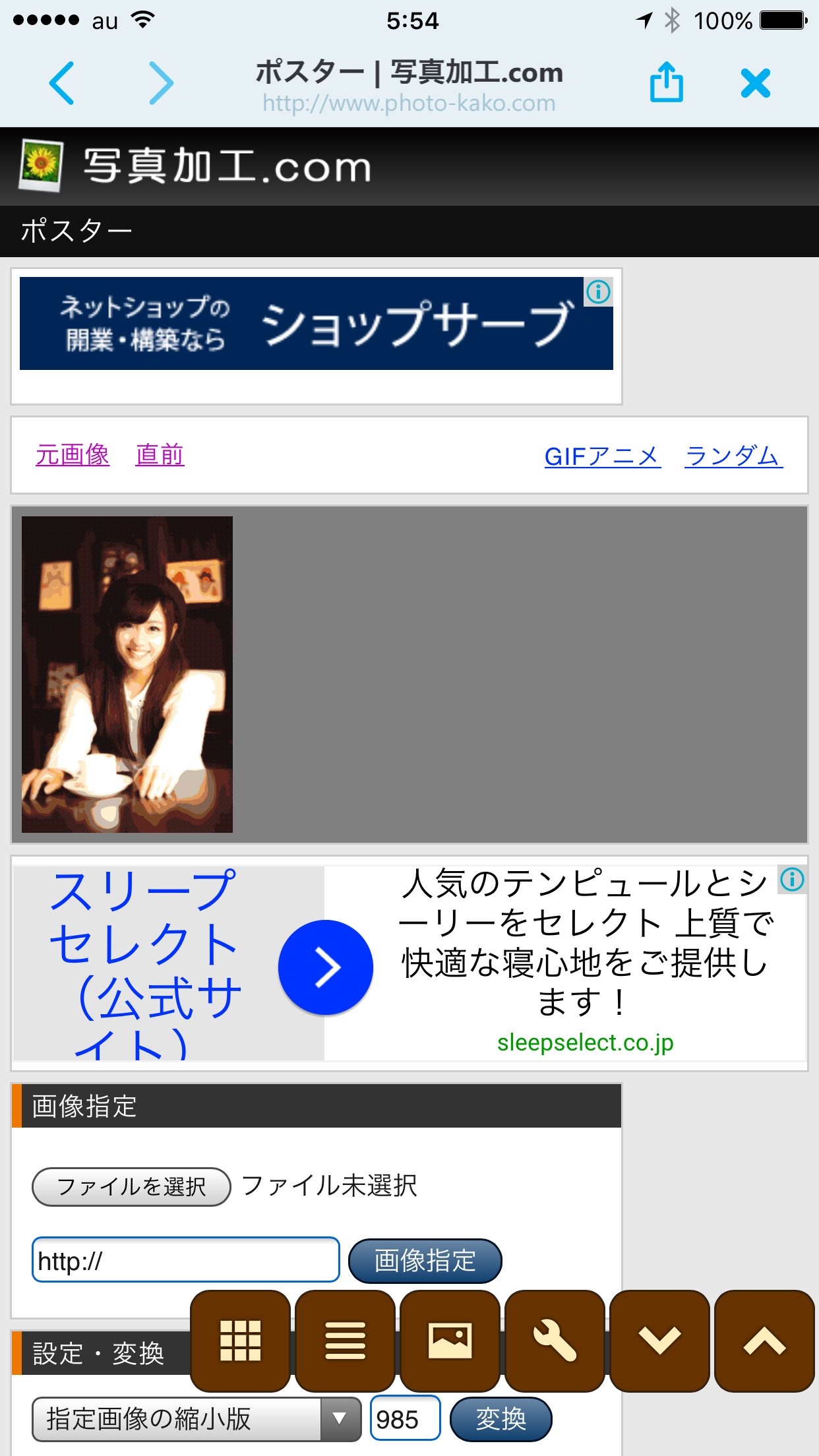Tap the image icon in the floating toolbar

coord(450,1341)
